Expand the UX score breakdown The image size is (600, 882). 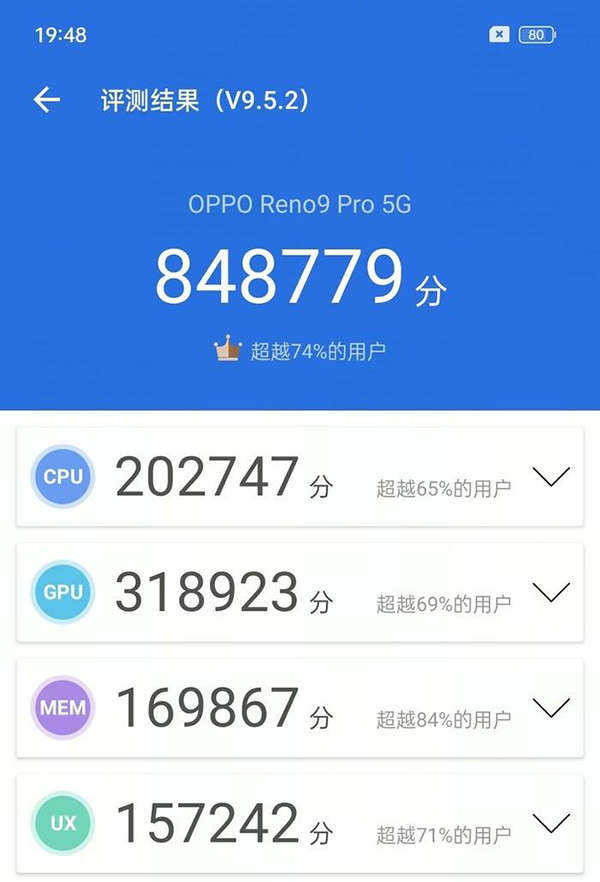551,824
